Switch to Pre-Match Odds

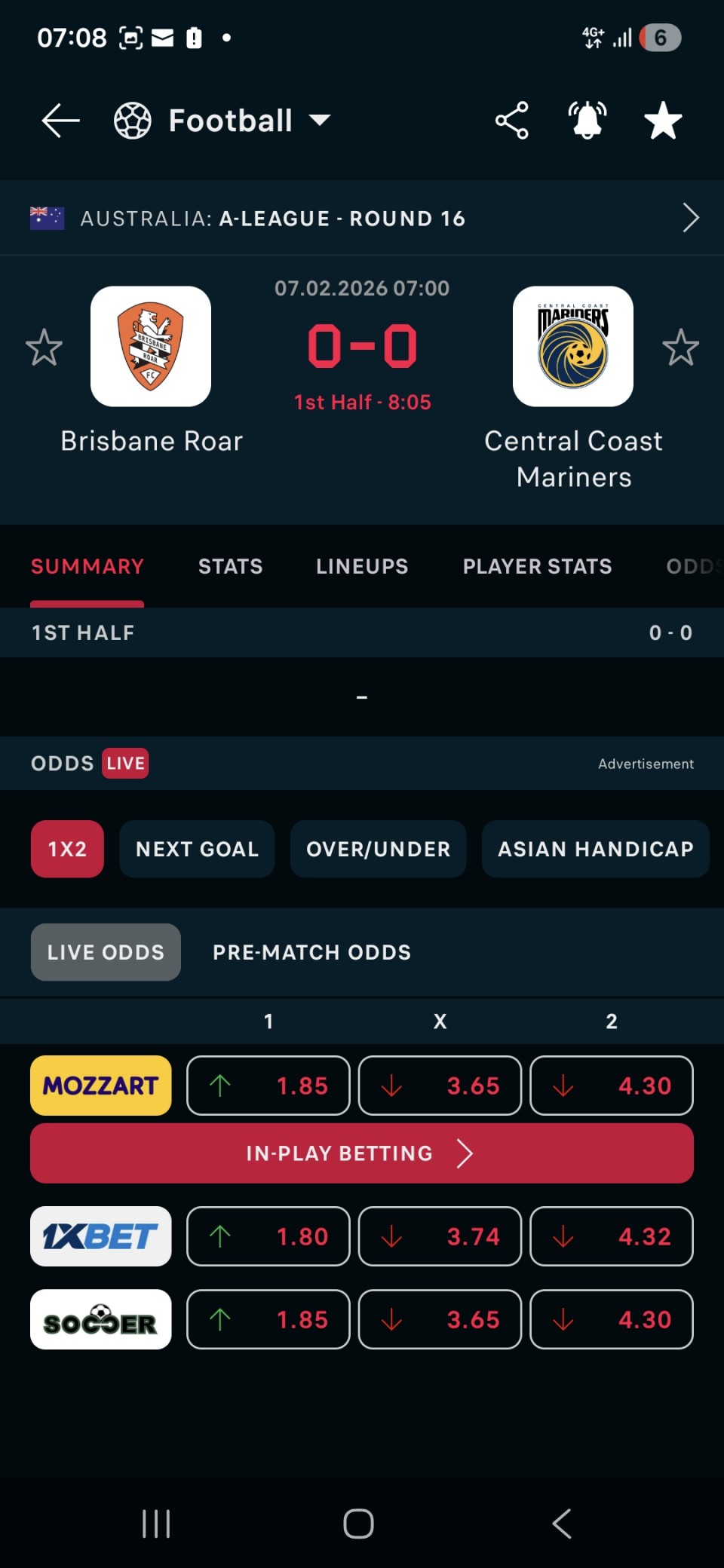(311, 952)
